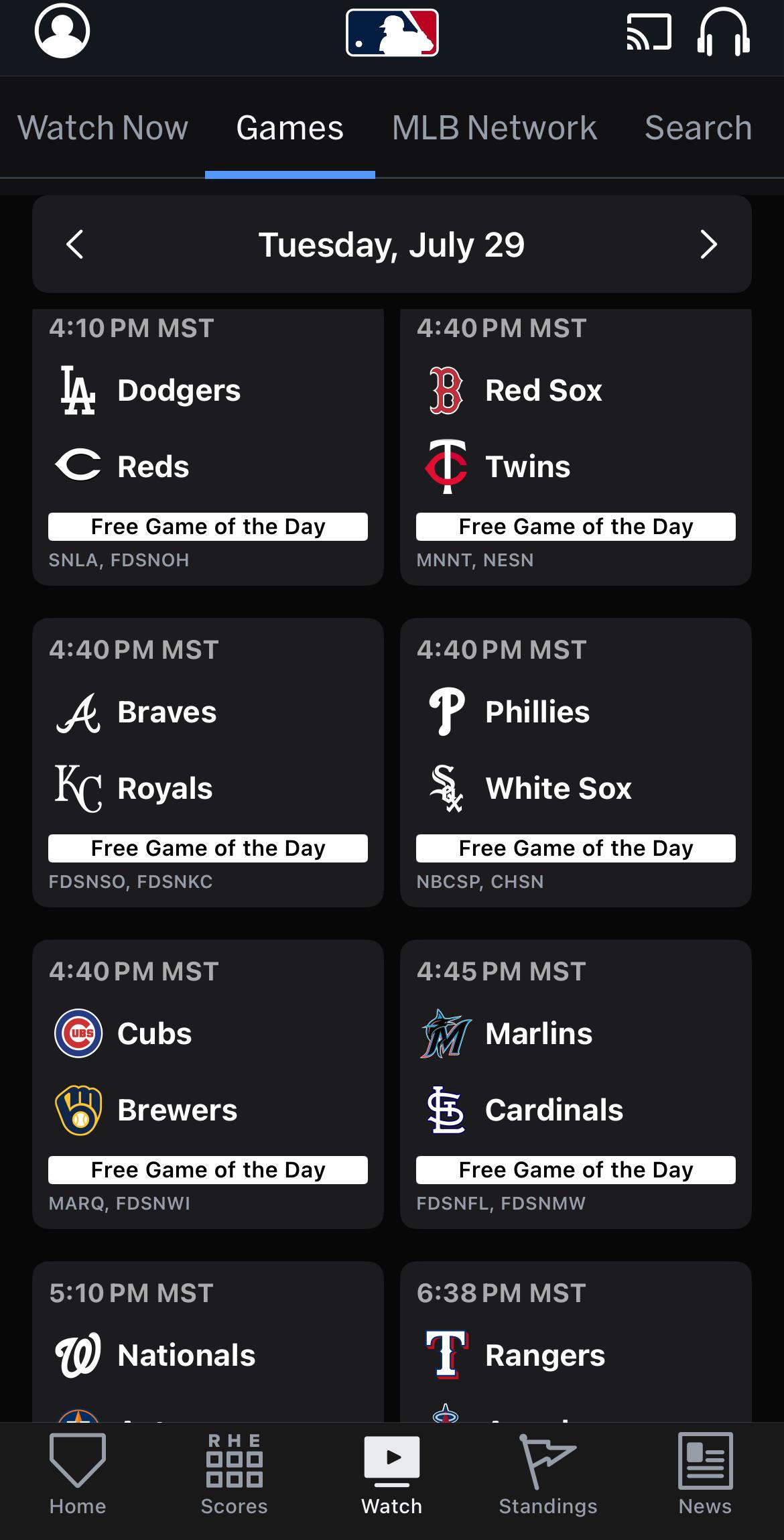This screenshot has width=784, height=1540.
Task: Open the Rangers 6:38 PM game card
Action: (576, 1340)
